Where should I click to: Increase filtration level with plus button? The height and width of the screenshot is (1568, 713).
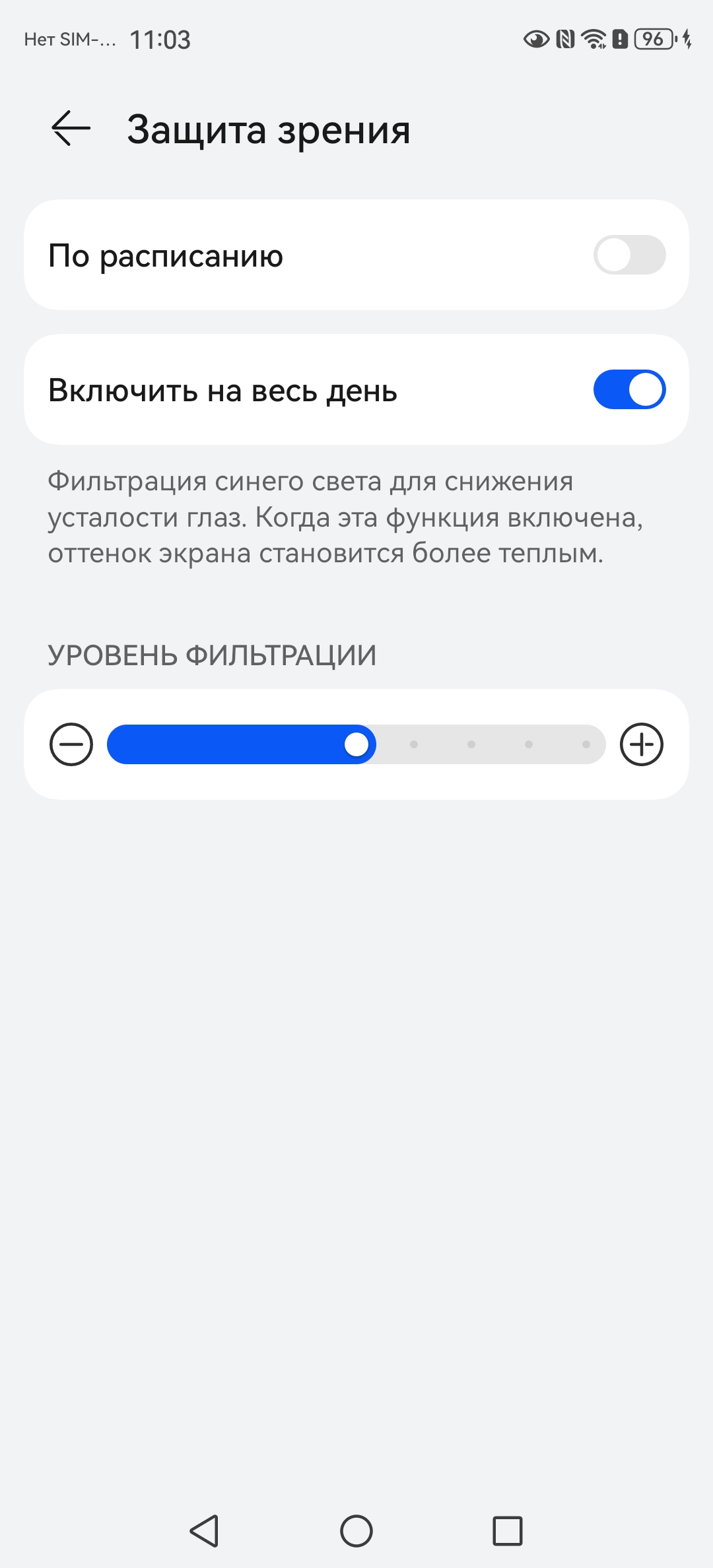(641, 744)
